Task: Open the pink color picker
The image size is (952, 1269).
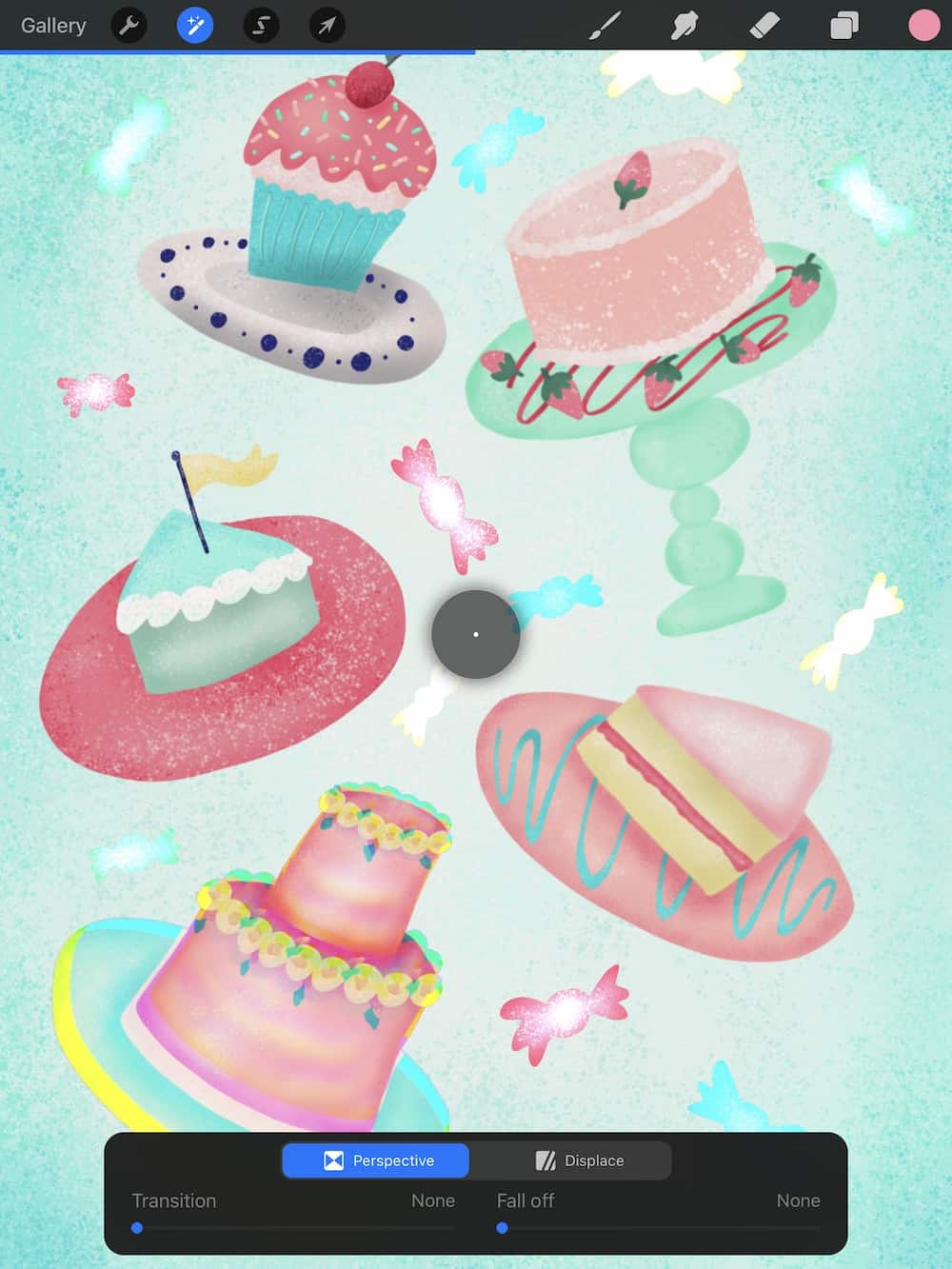Action: coord(922,26)
